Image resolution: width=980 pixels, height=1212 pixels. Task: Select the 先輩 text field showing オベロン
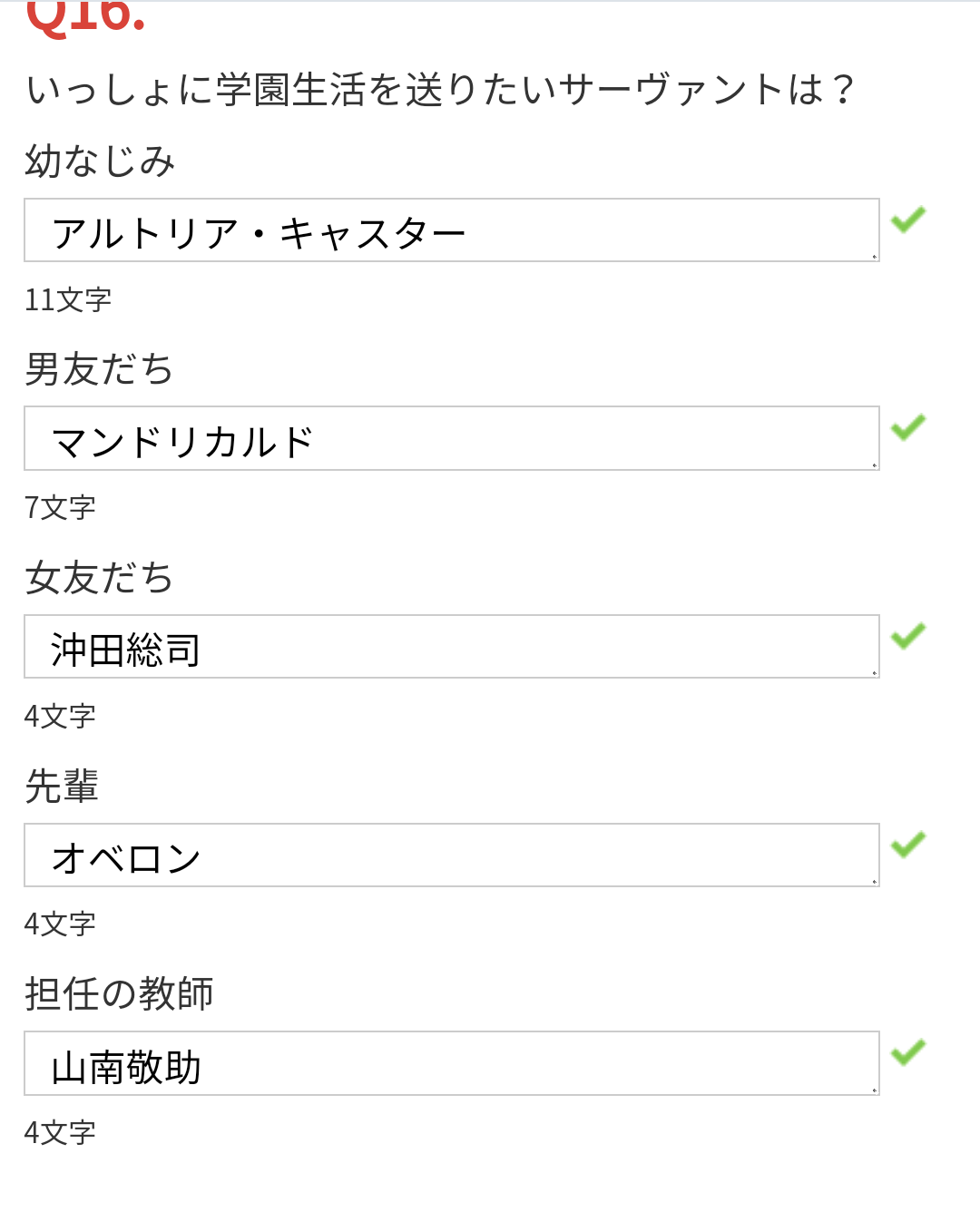point(451,855)
